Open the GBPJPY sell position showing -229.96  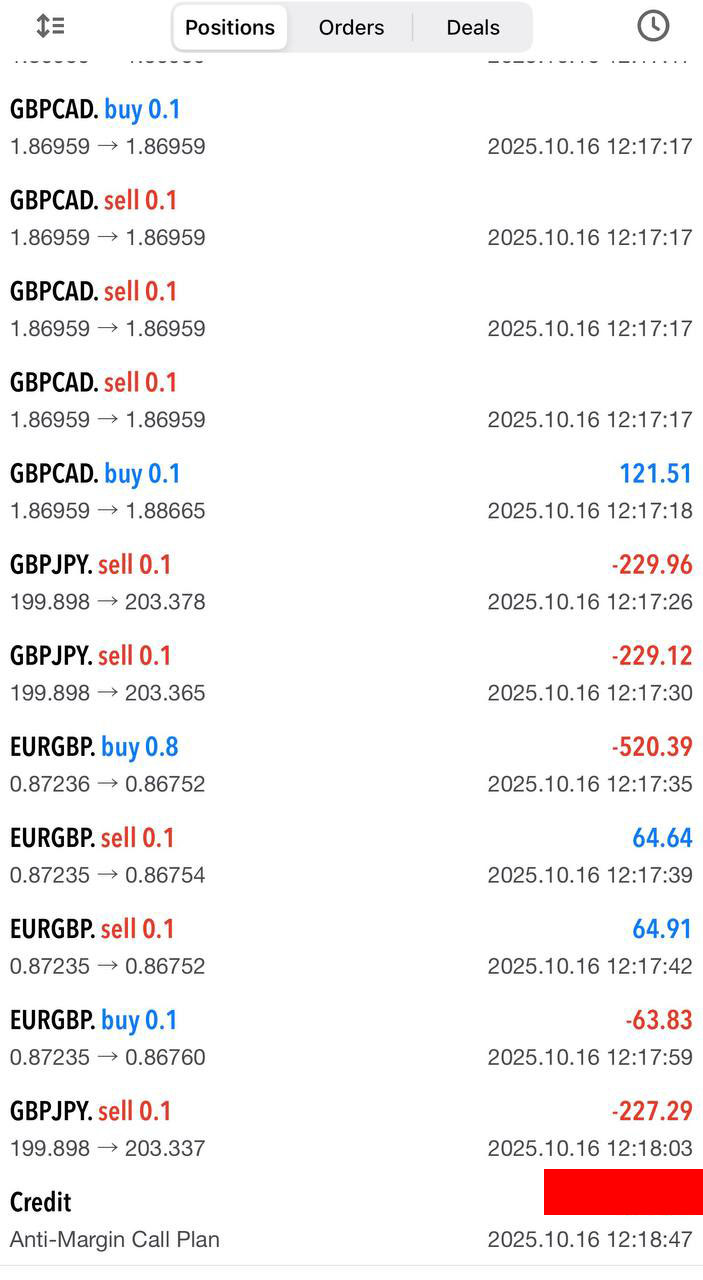click(x=351, y=582)
